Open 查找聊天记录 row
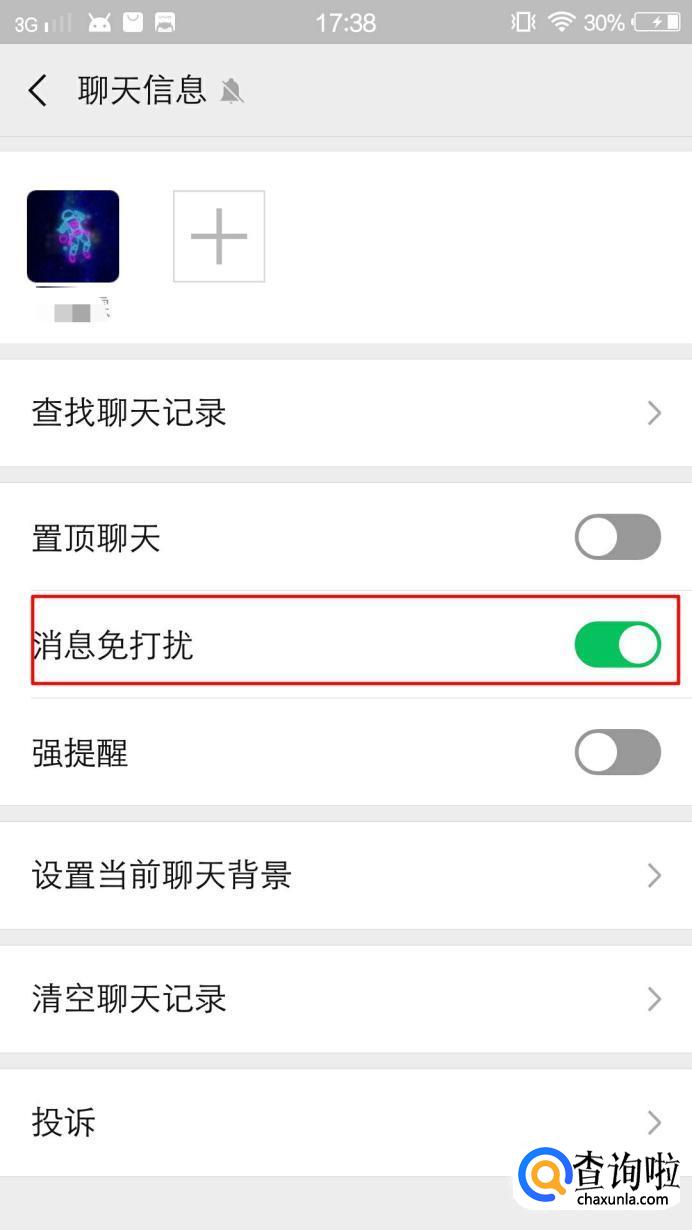Viewport: 692px width, 1230px height. (x=345, y=413)
